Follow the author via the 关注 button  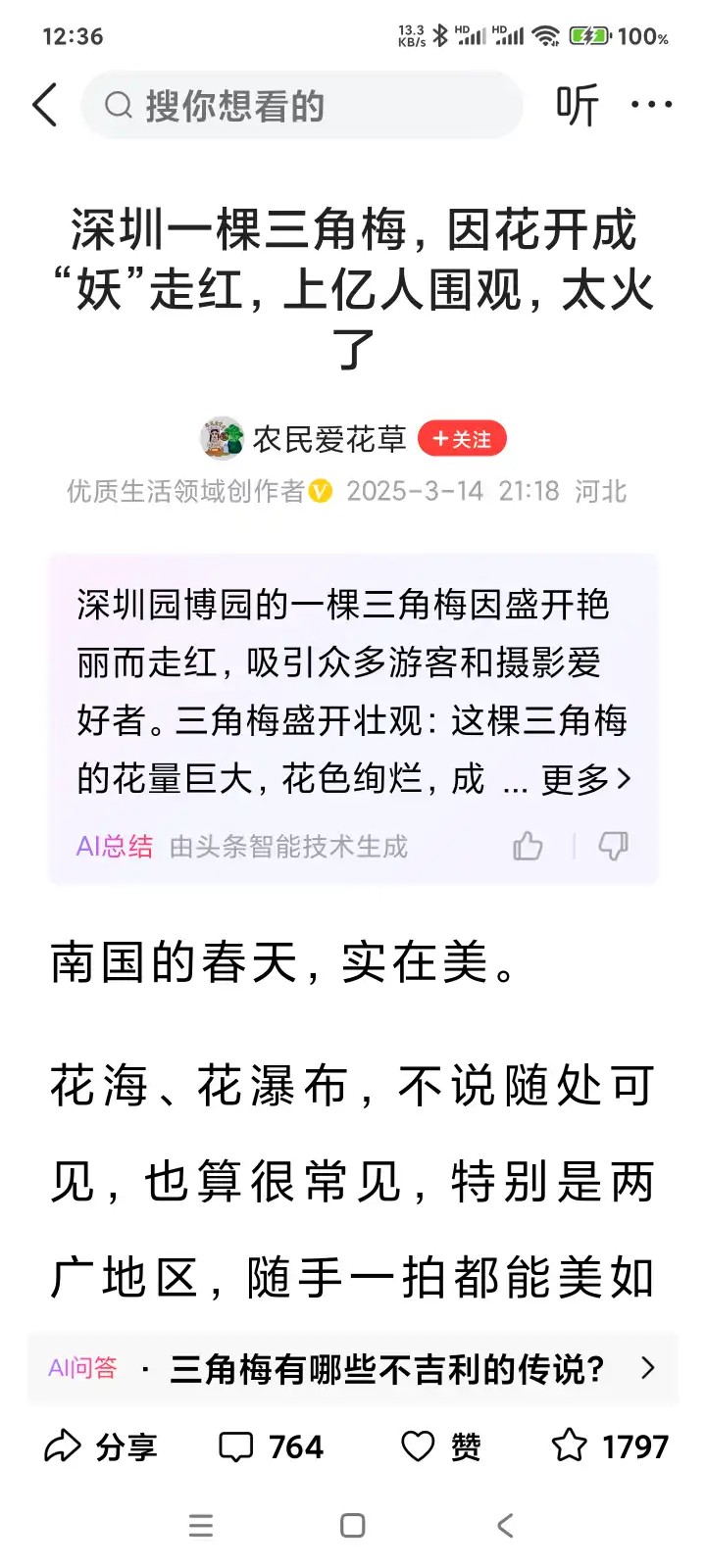point(462,439)
